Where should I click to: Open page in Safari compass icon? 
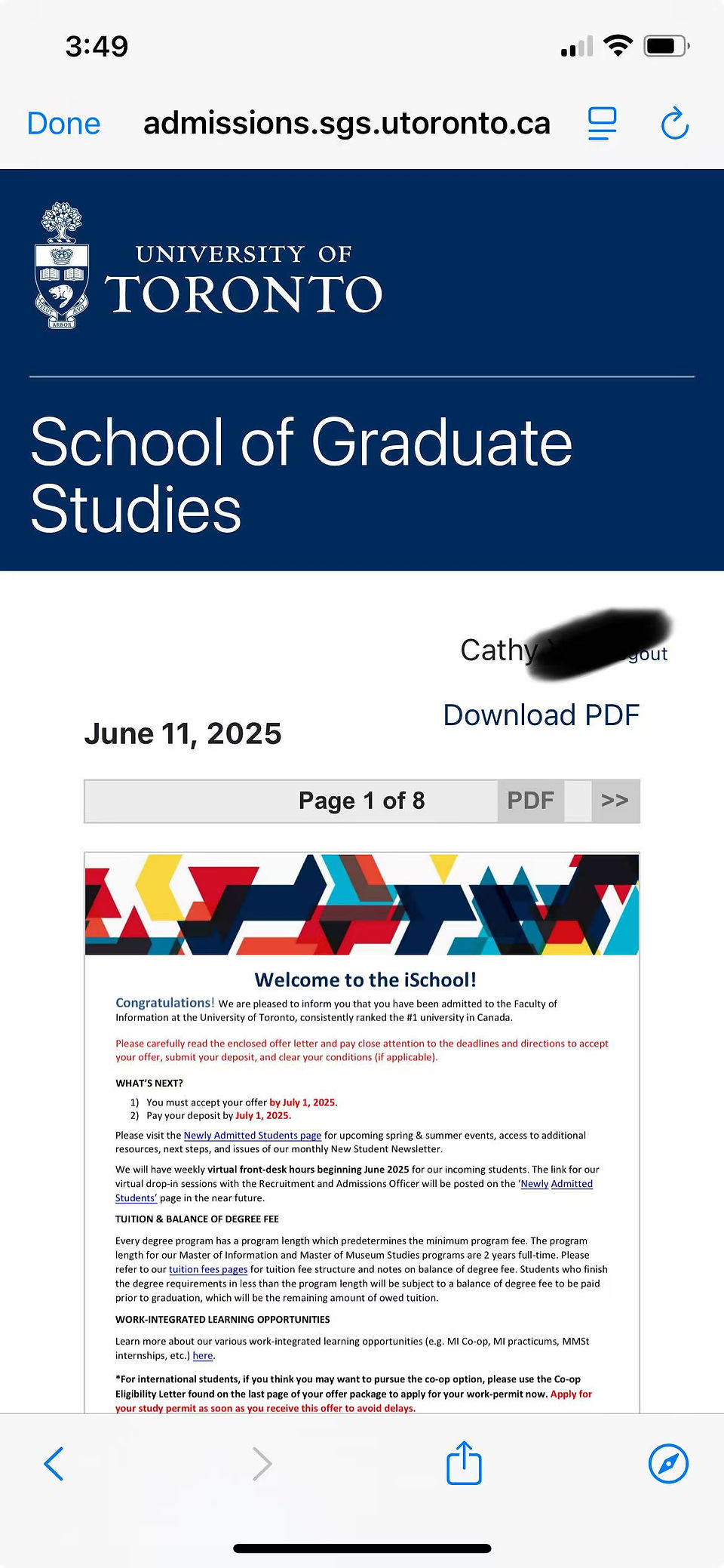point(668,1464)
